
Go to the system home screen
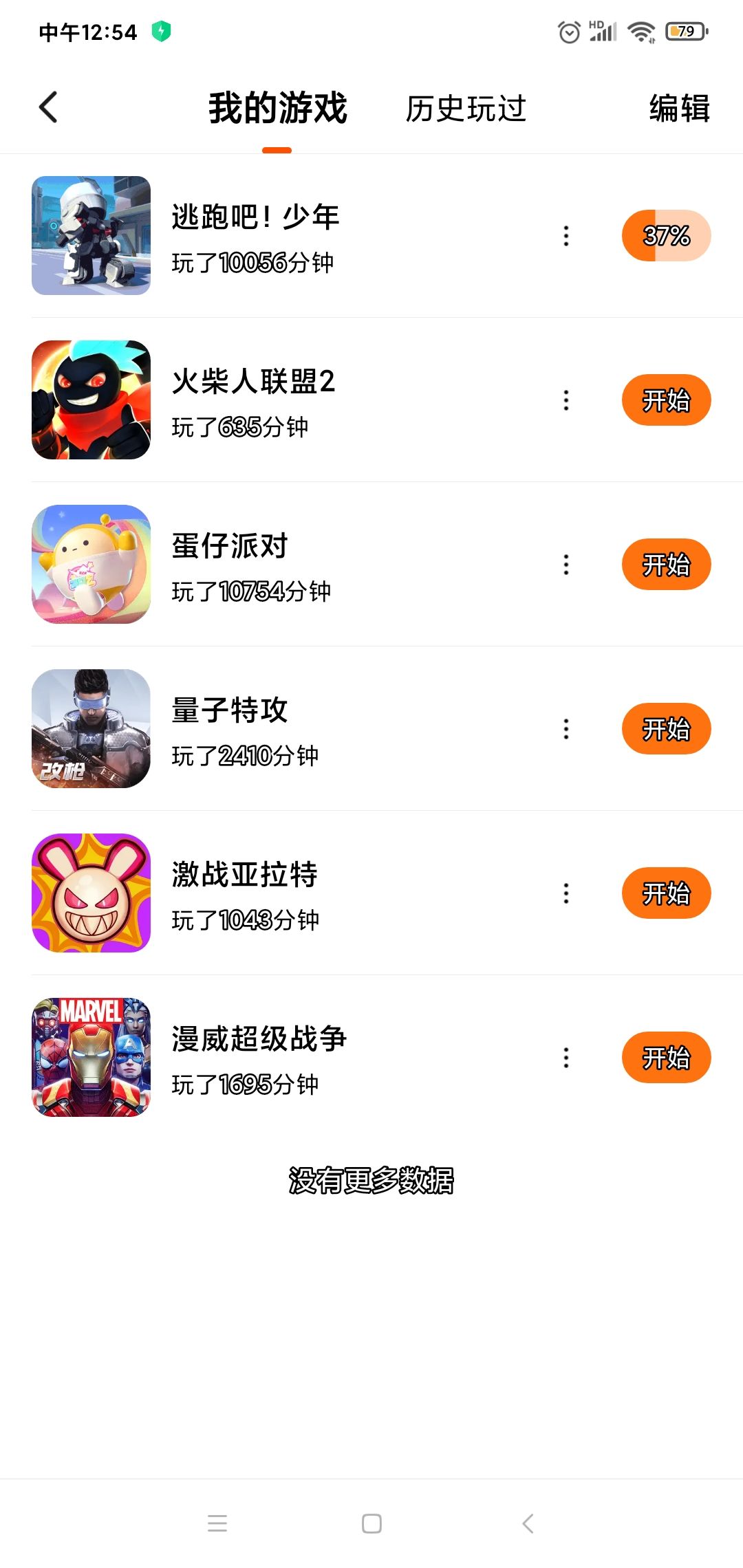(371, 1523)
